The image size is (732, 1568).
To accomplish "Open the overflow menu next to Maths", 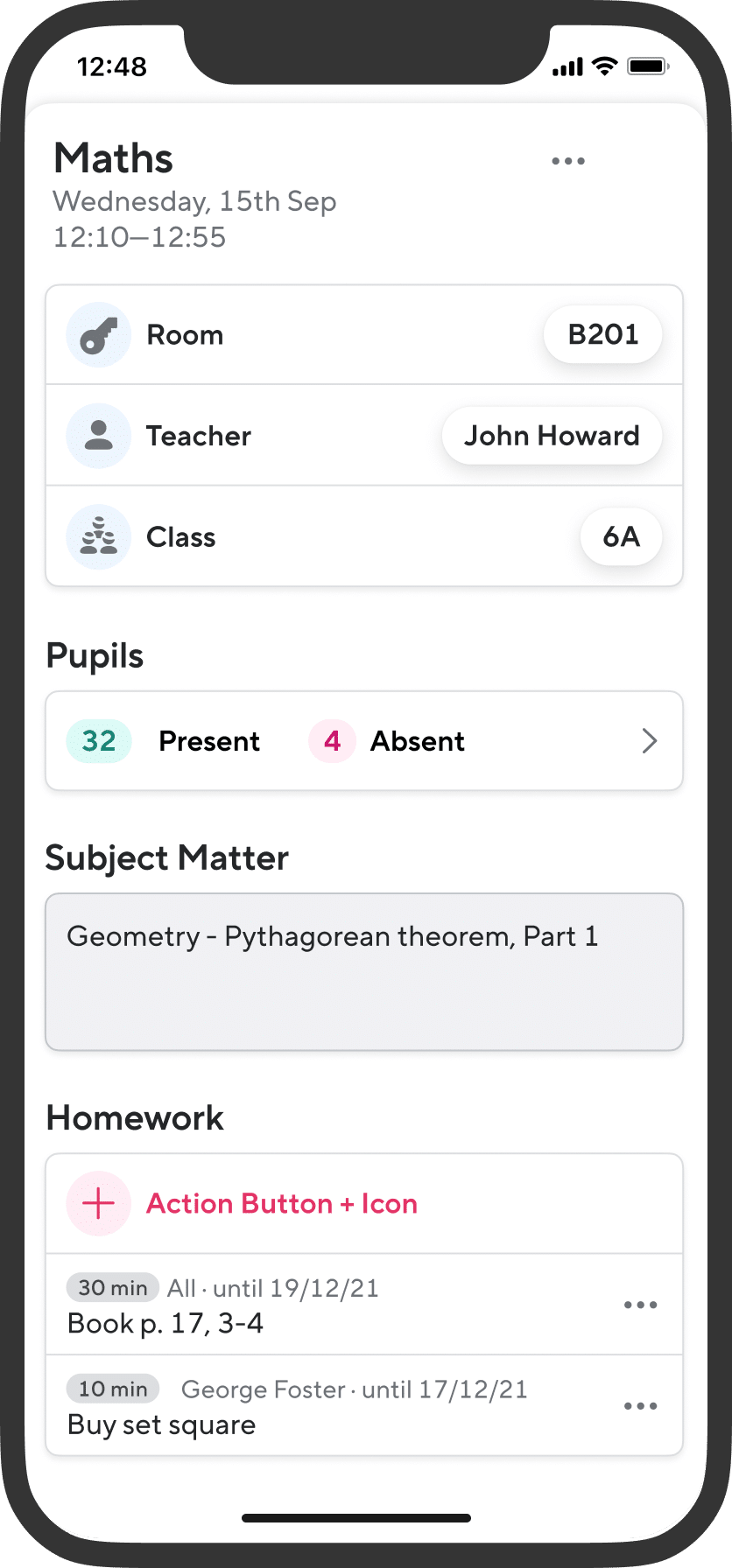I will [x=568, y=161].
